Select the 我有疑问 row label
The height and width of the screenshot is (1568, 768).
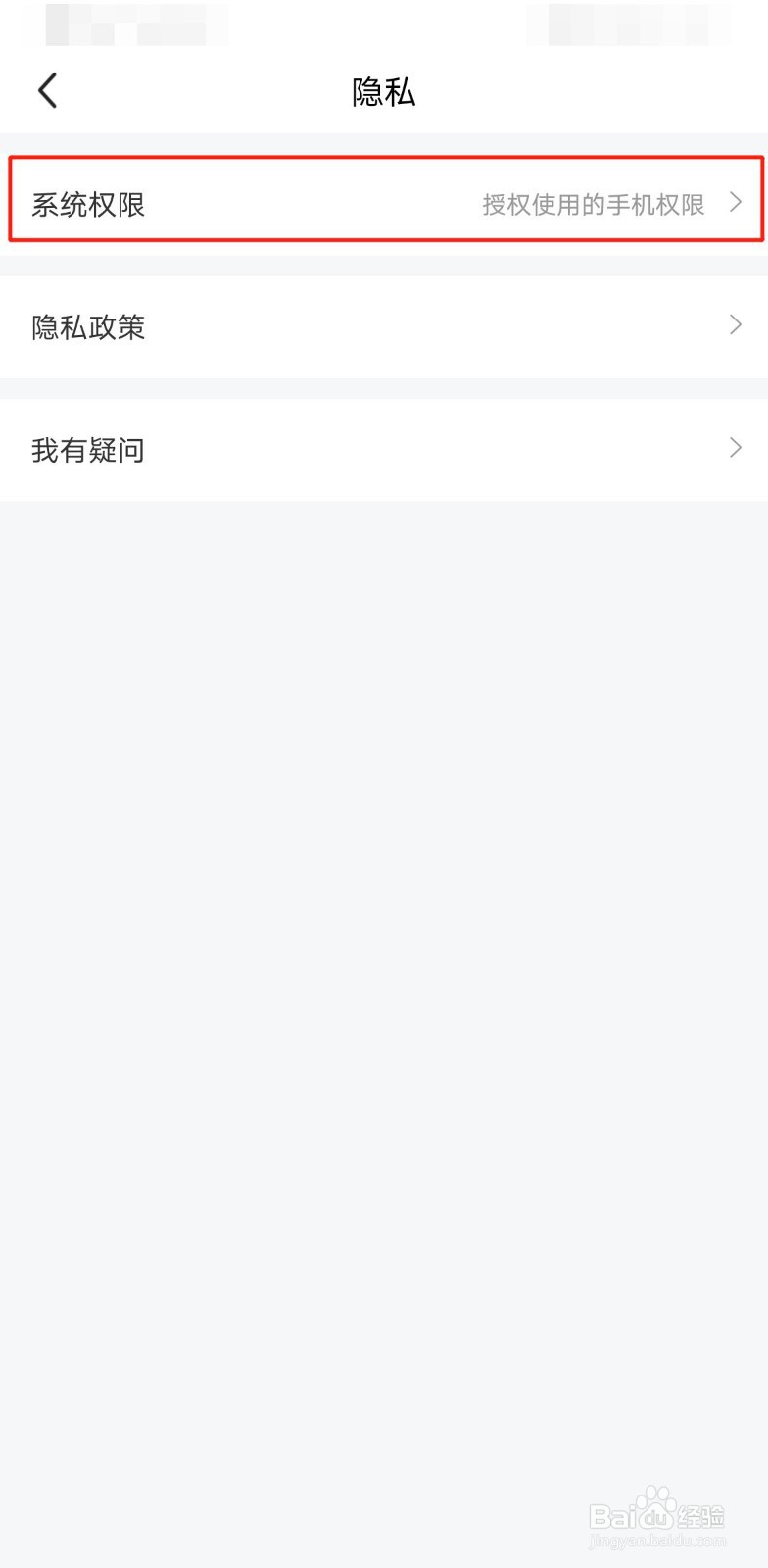87,449
